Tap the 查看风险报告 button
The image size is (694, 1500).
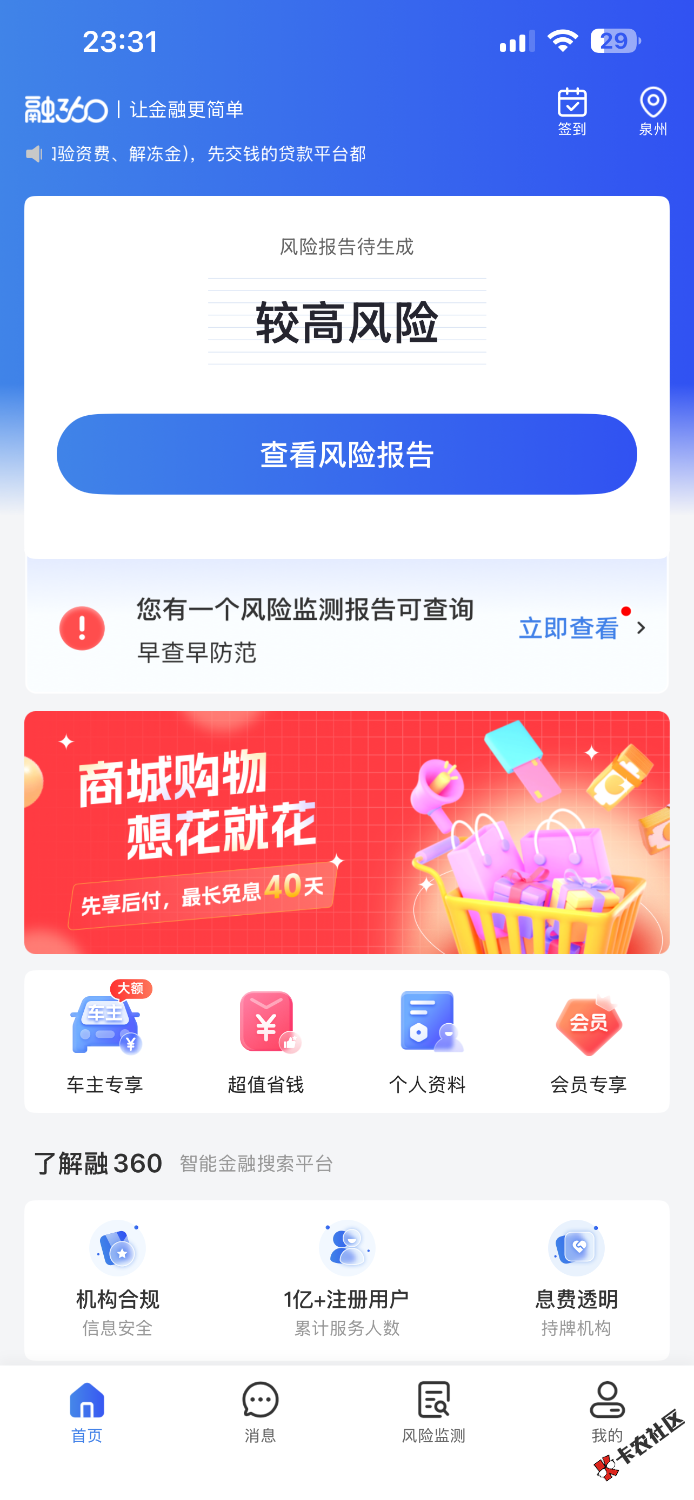coord(346,455)
